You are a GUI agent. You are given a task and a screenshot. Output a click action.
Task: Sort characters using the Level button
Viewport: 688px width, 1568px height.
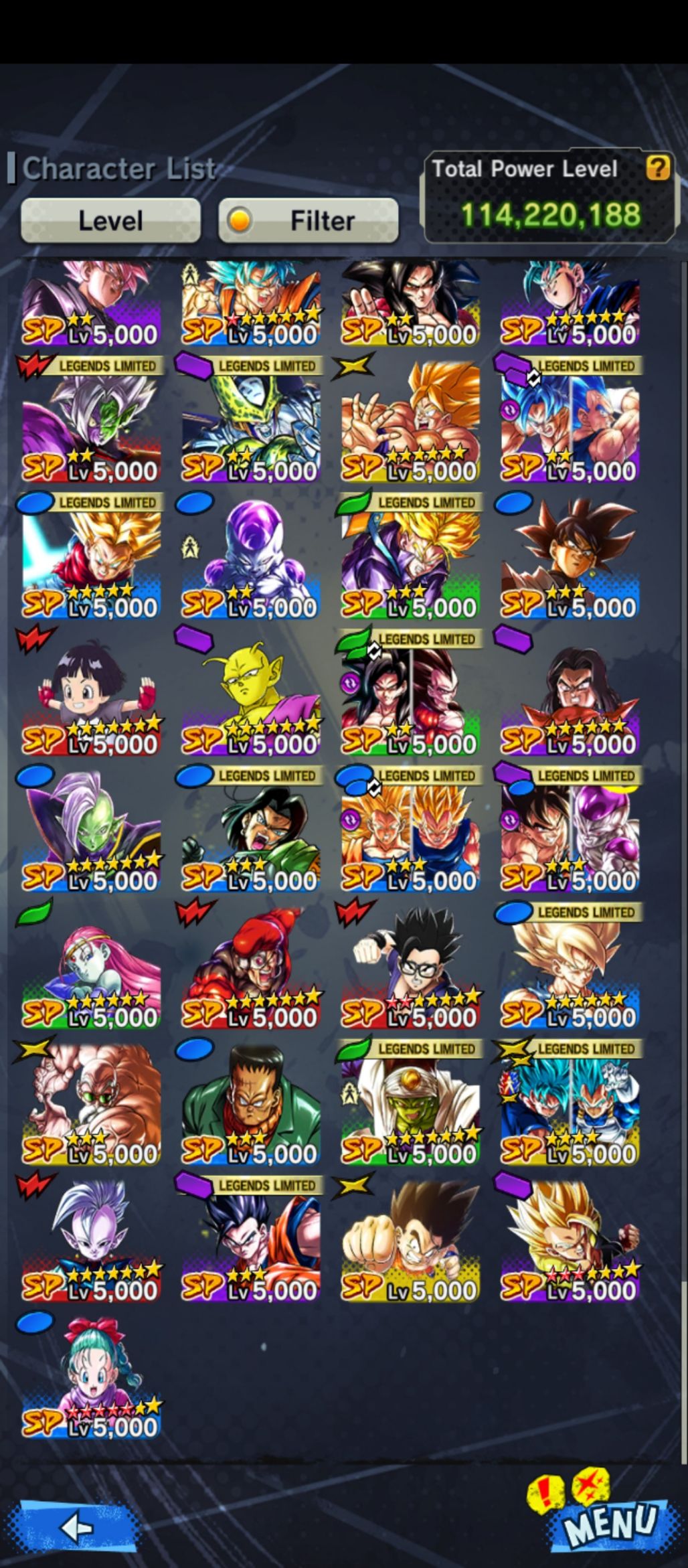pos(110,220)
